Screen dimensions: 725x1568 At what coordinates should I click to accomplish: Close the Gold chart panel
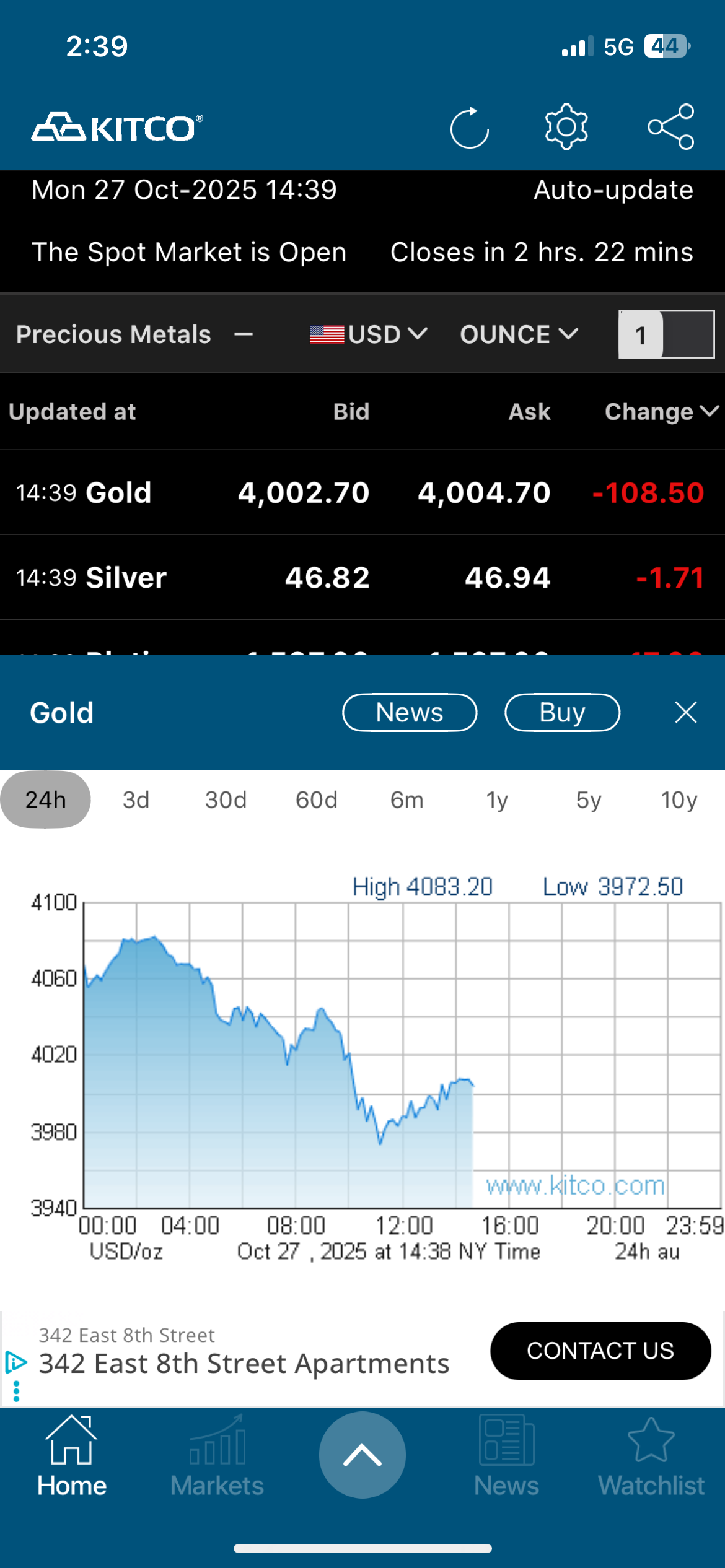[x=685, y=713]
